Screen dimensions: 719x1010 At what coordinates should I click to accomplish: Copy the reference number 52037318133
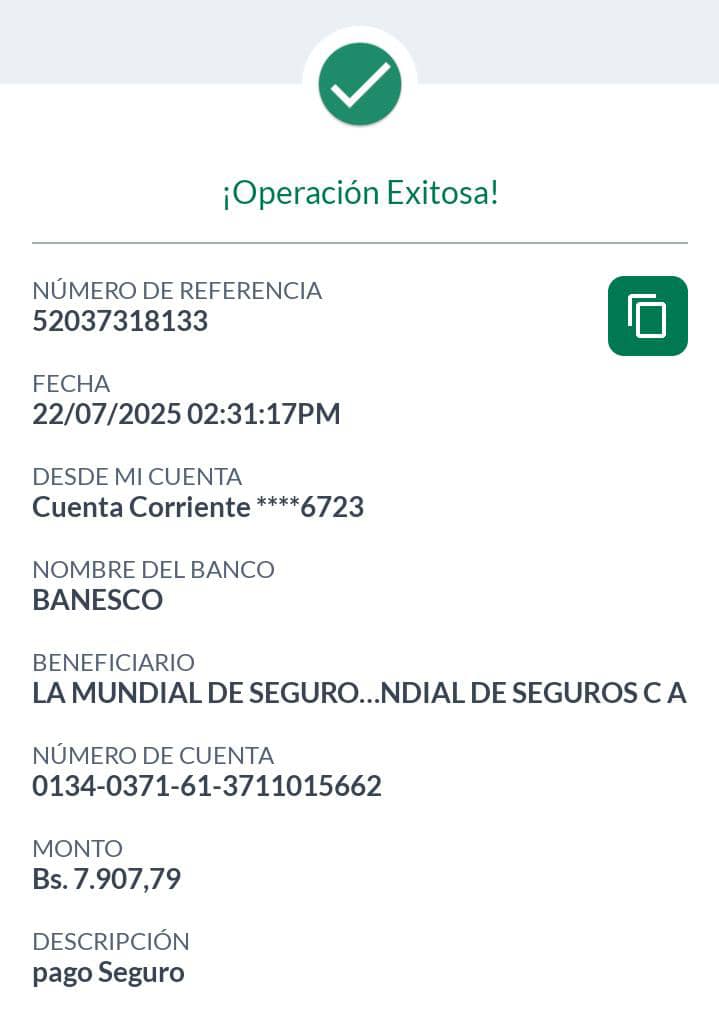click(647, 316)
